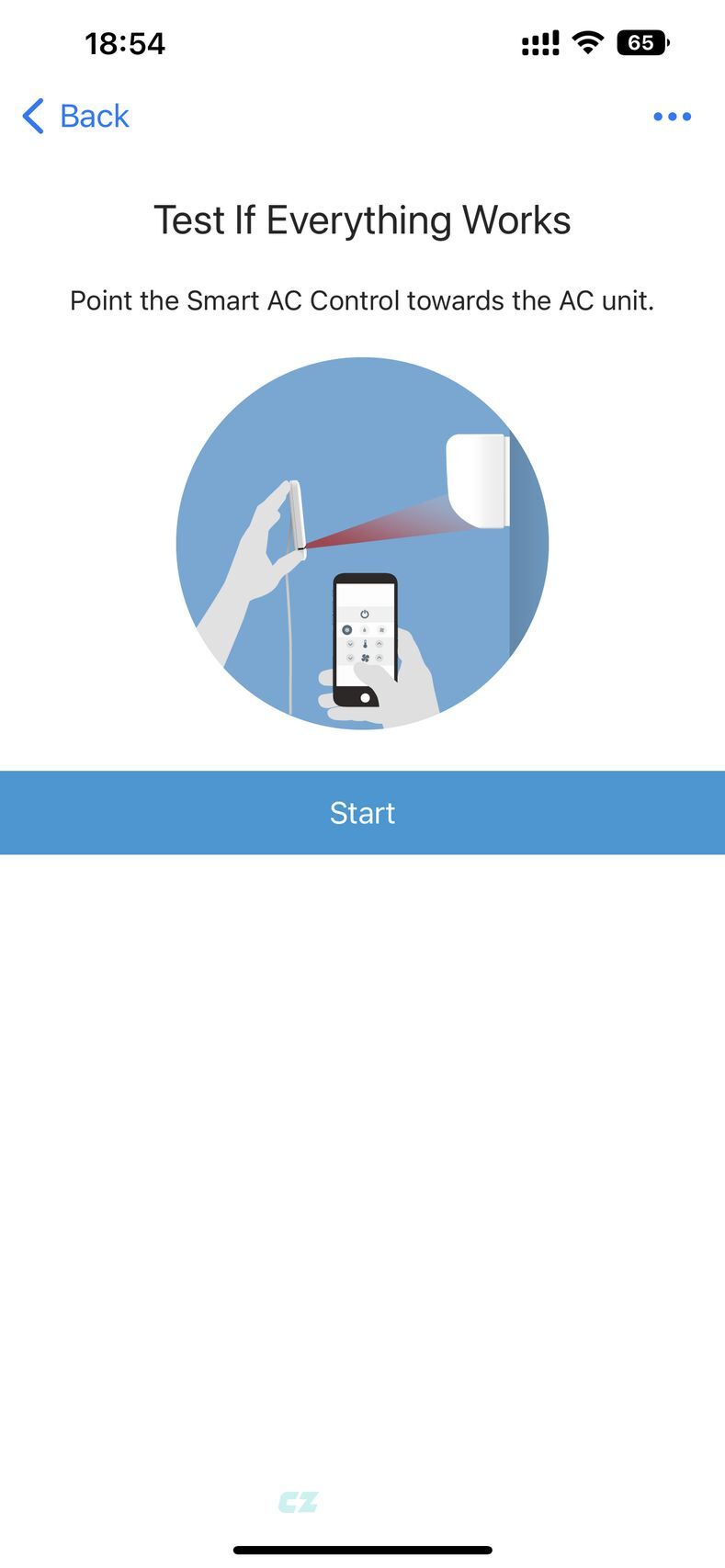Toggle the highlighted cool mode circle
725x1568 pixels.
[347, 629]
